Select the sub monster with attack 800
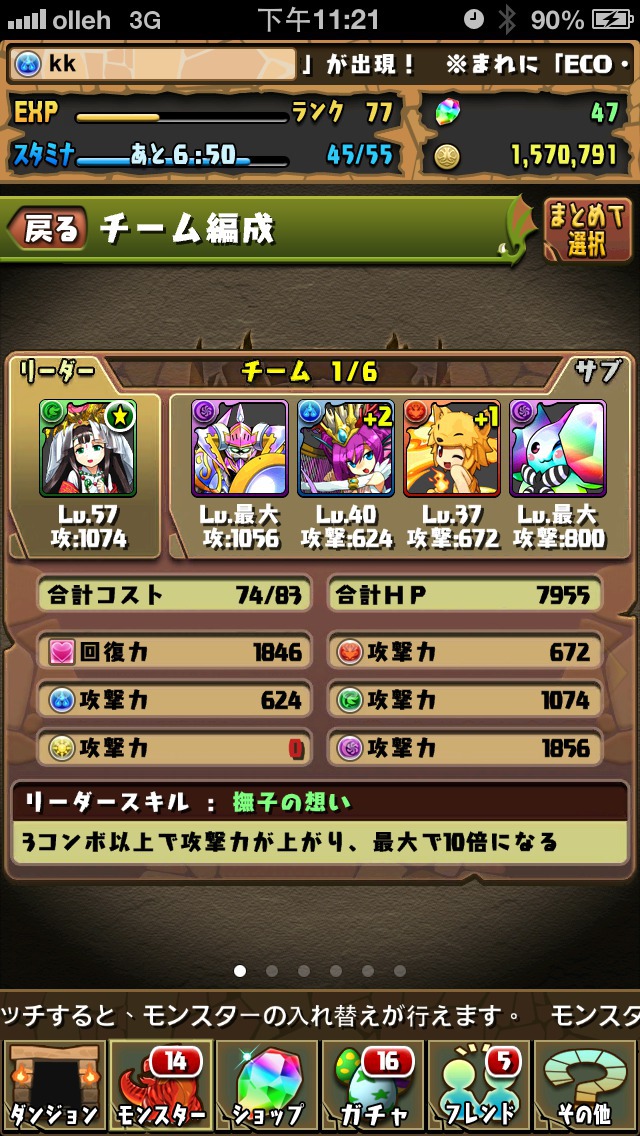This screenshot has width=640, height=1136. pos(557,448)
